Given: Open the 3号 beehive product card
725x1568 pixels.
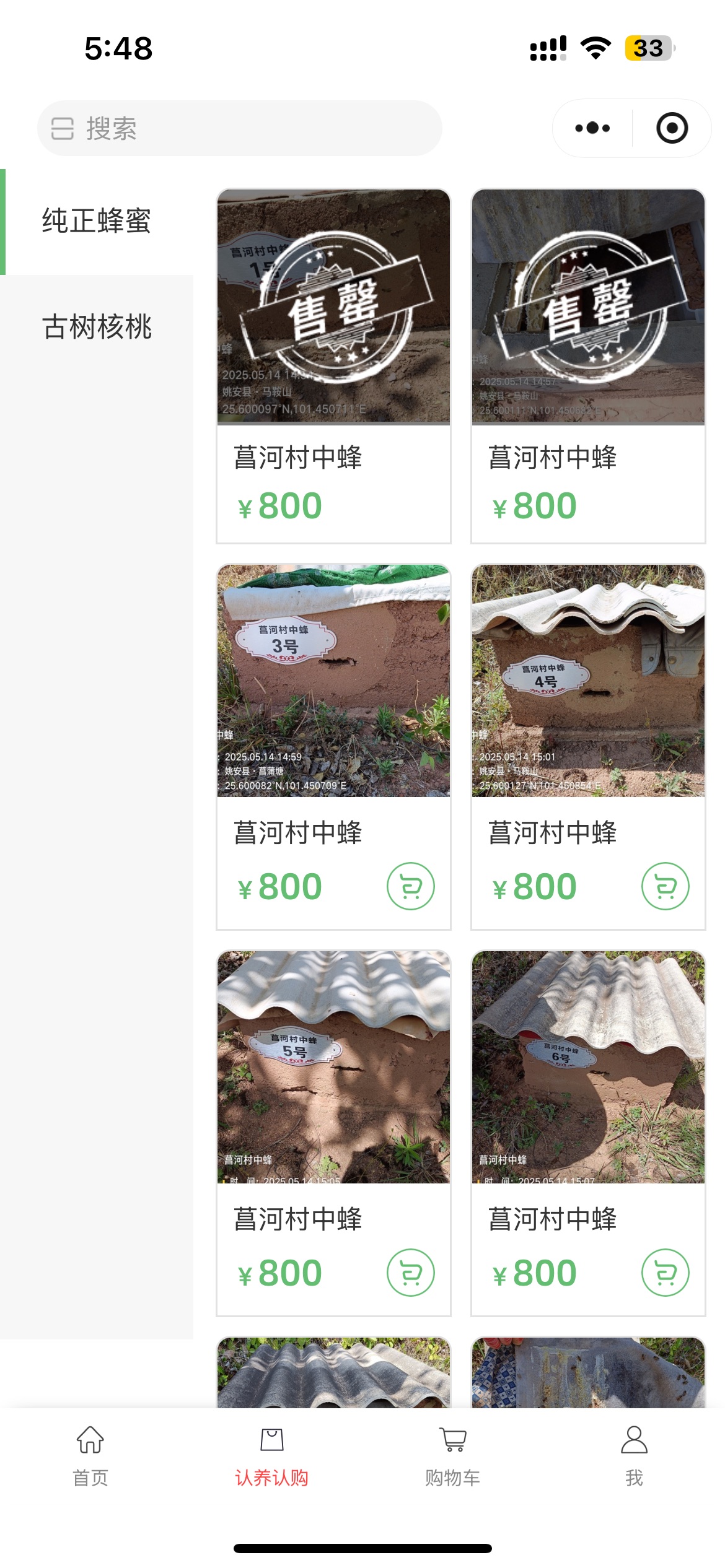Looking at the screenshot, I should point(333,681).
